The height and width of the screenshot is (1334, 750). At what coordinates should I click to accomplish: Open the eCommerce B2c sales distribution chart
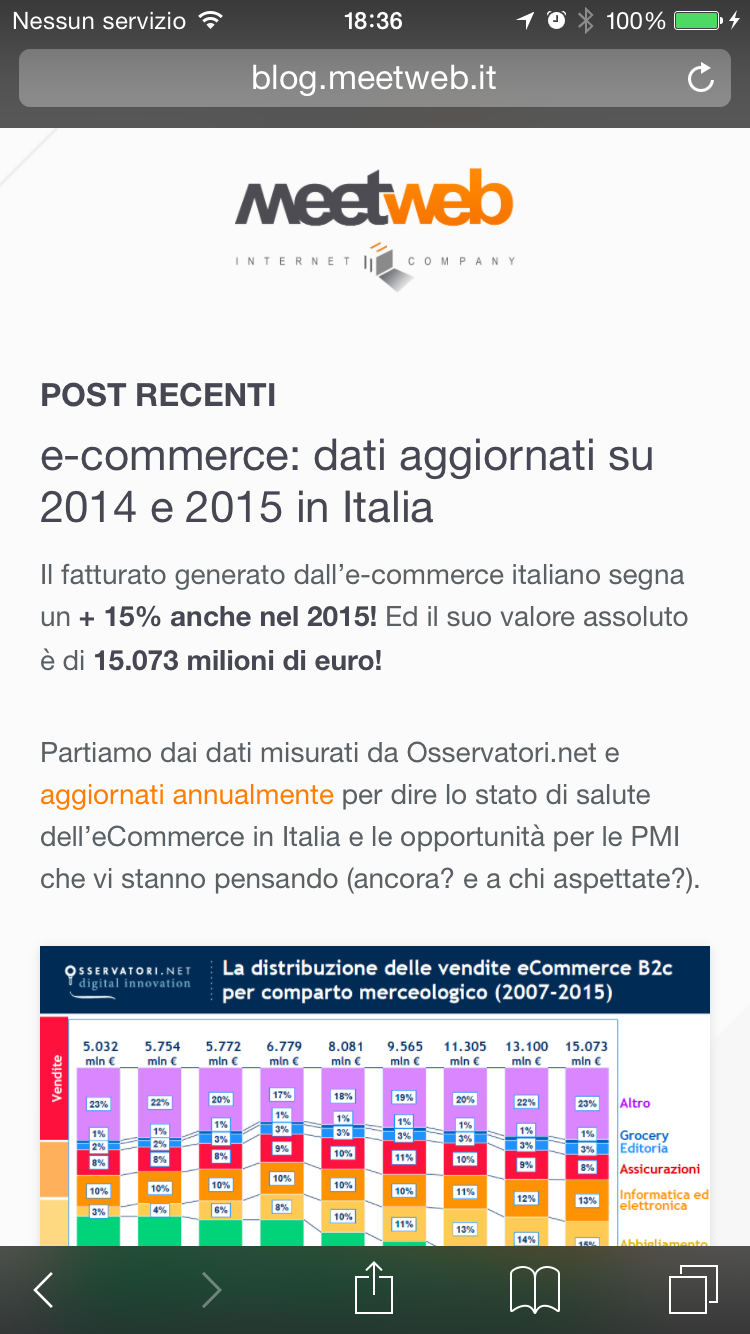[x=375, y=1096]
